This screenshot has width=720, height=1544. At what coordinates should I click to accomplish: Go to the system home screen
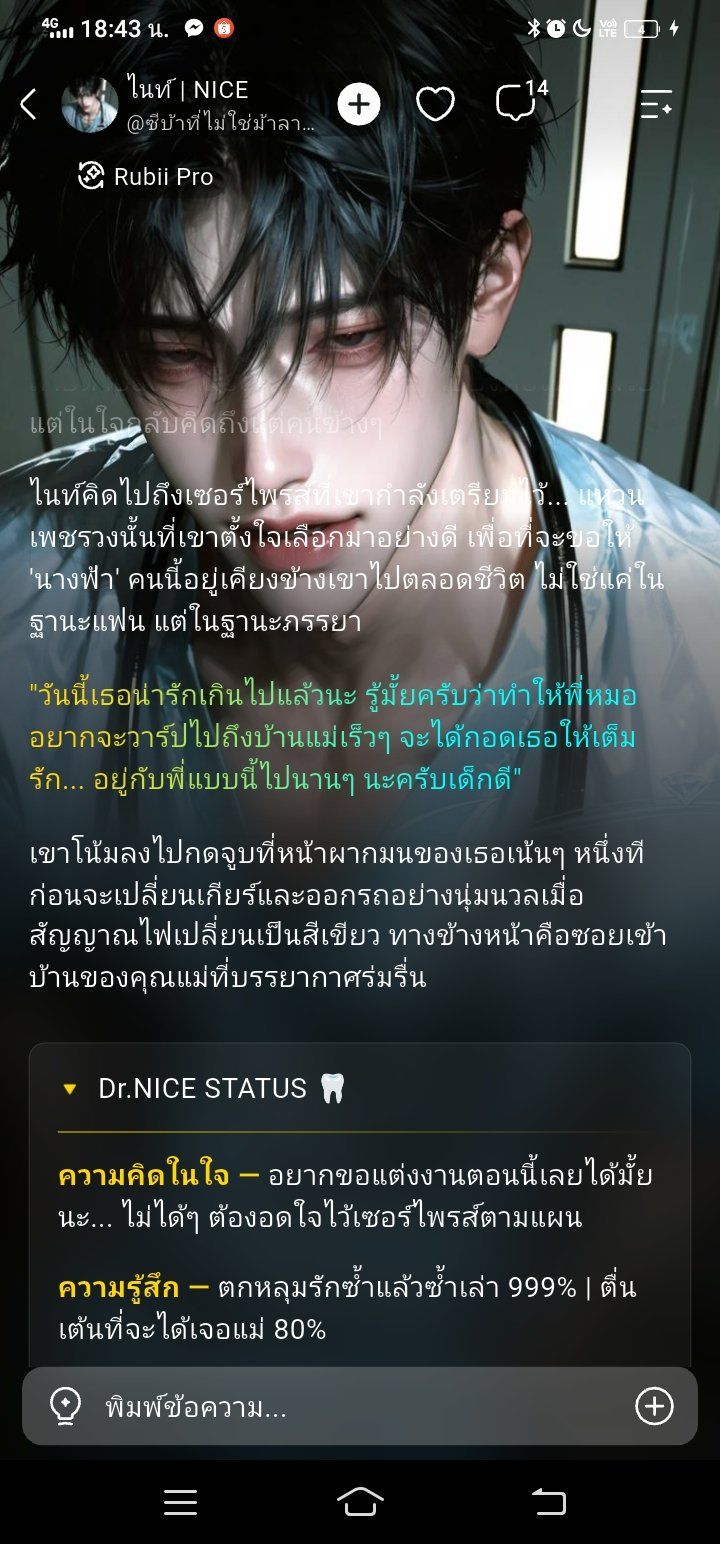pos(360,1500)
